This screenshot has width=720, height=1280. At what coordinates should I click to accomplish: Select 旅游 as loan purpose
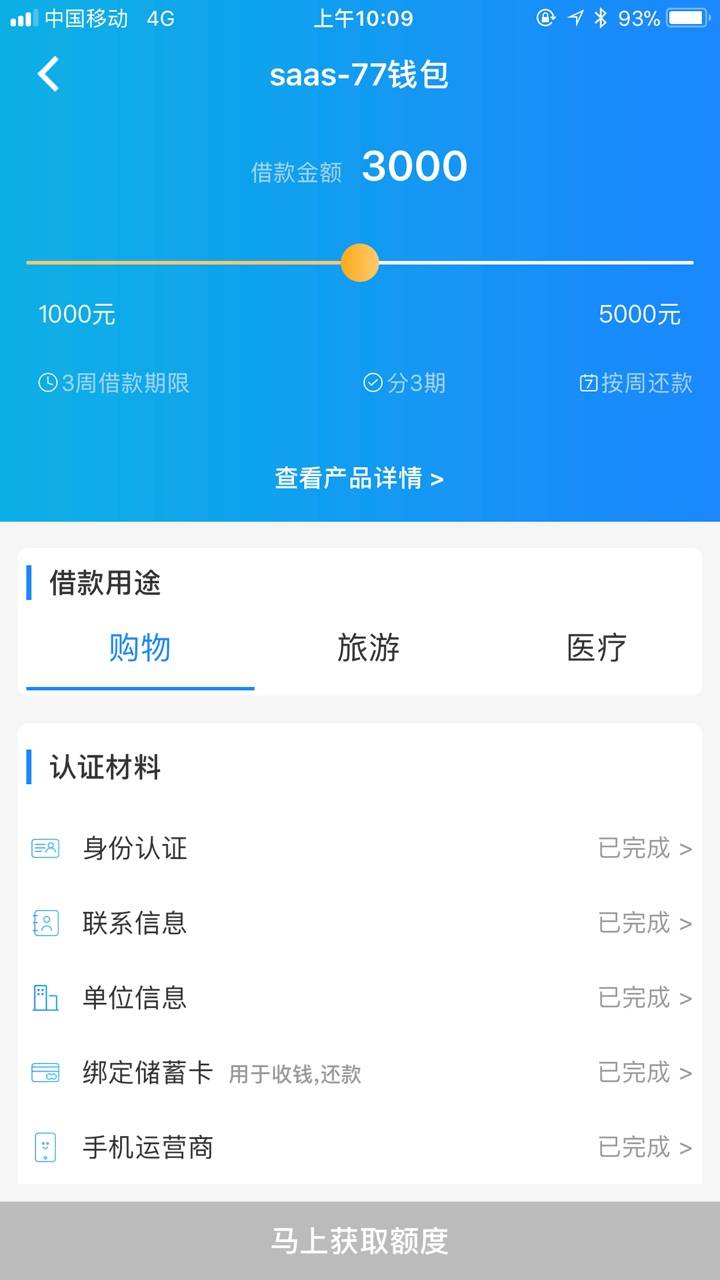click(369, 648)
